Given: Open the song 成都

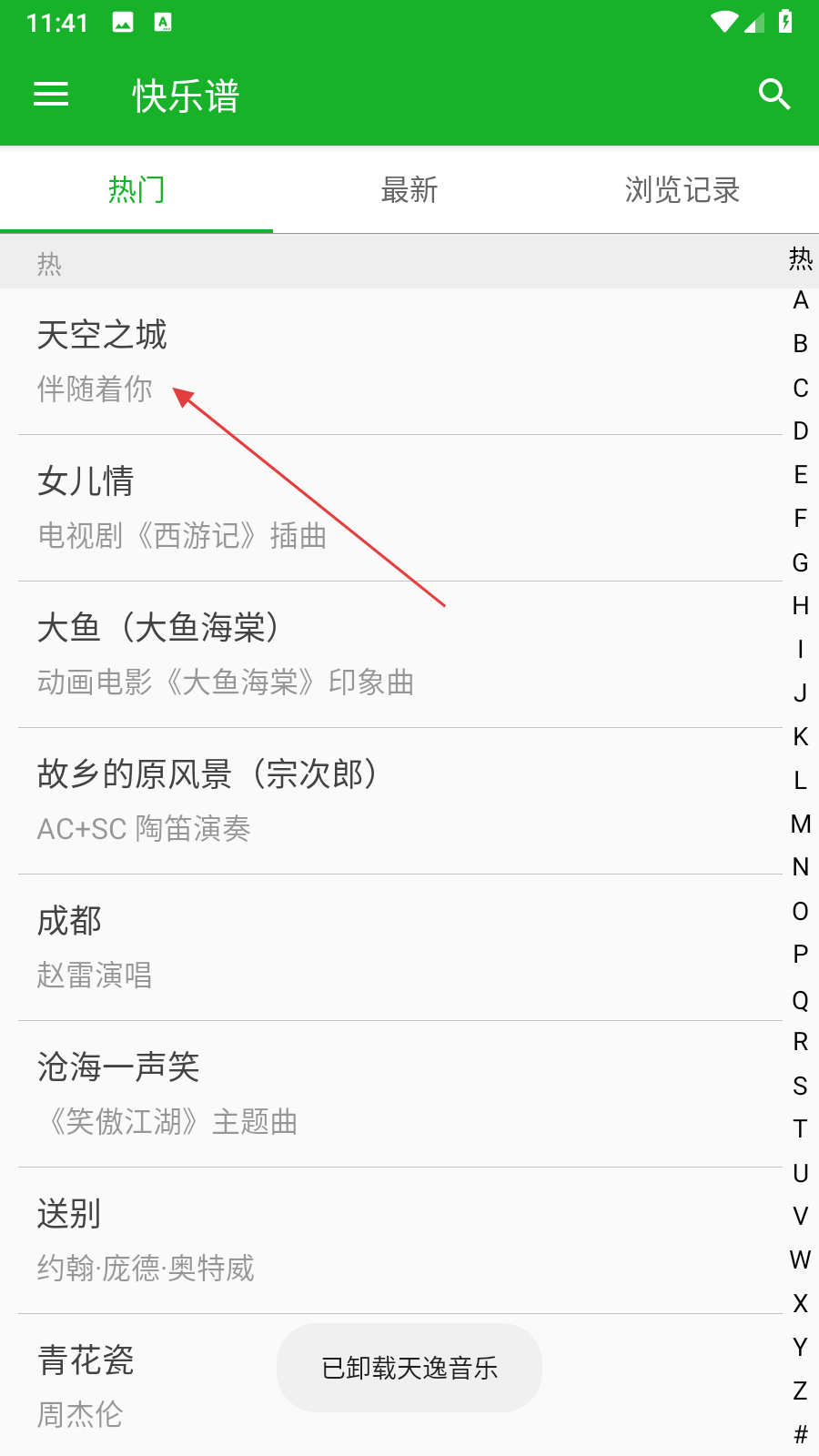Looking at the screenshot, I should tap(391, 947).
